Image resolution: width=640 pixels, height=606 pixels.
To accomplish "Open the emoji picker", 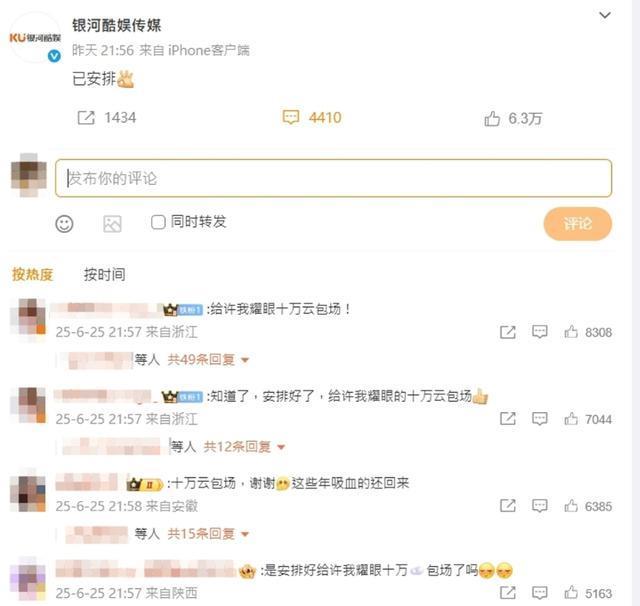I will pos(64,224).
